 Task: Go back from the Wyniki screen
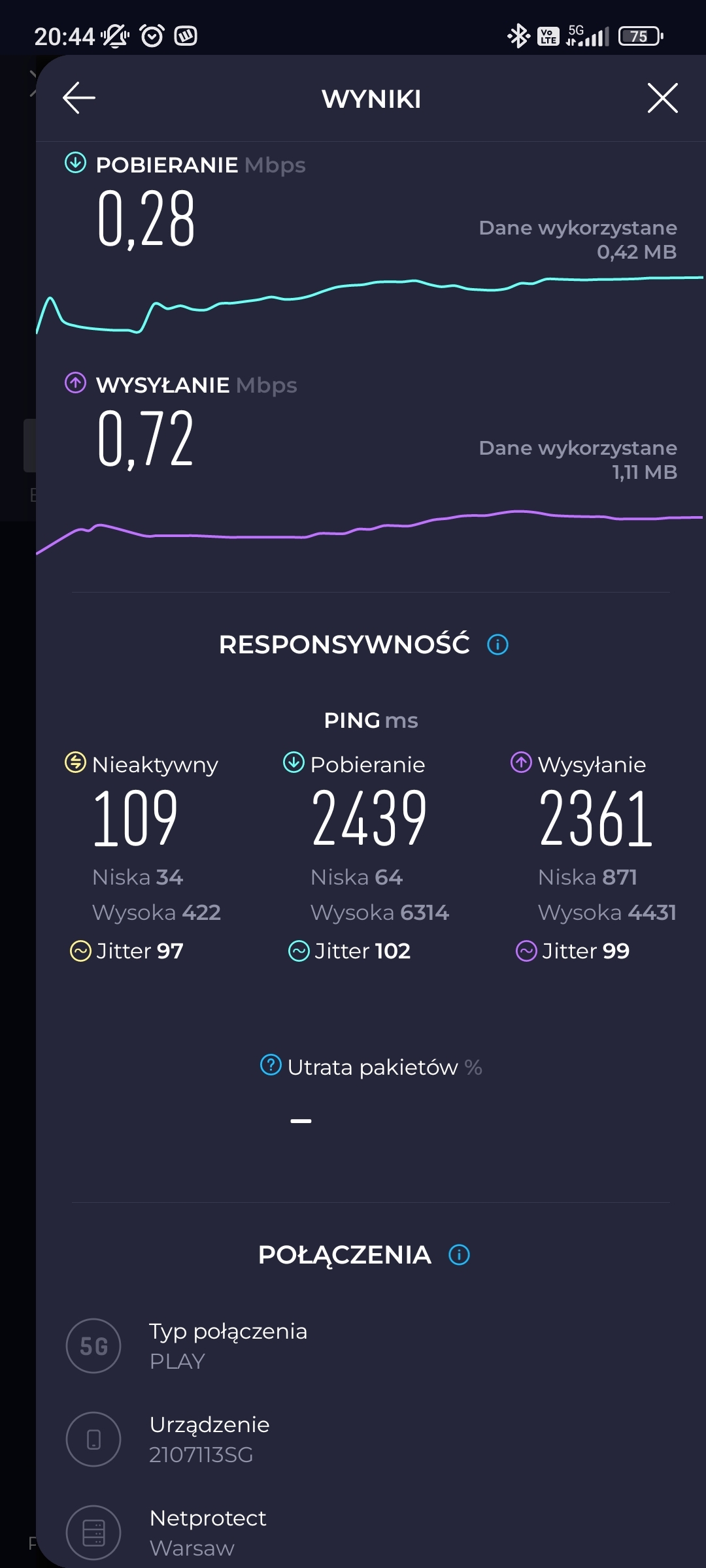point(79,98)
